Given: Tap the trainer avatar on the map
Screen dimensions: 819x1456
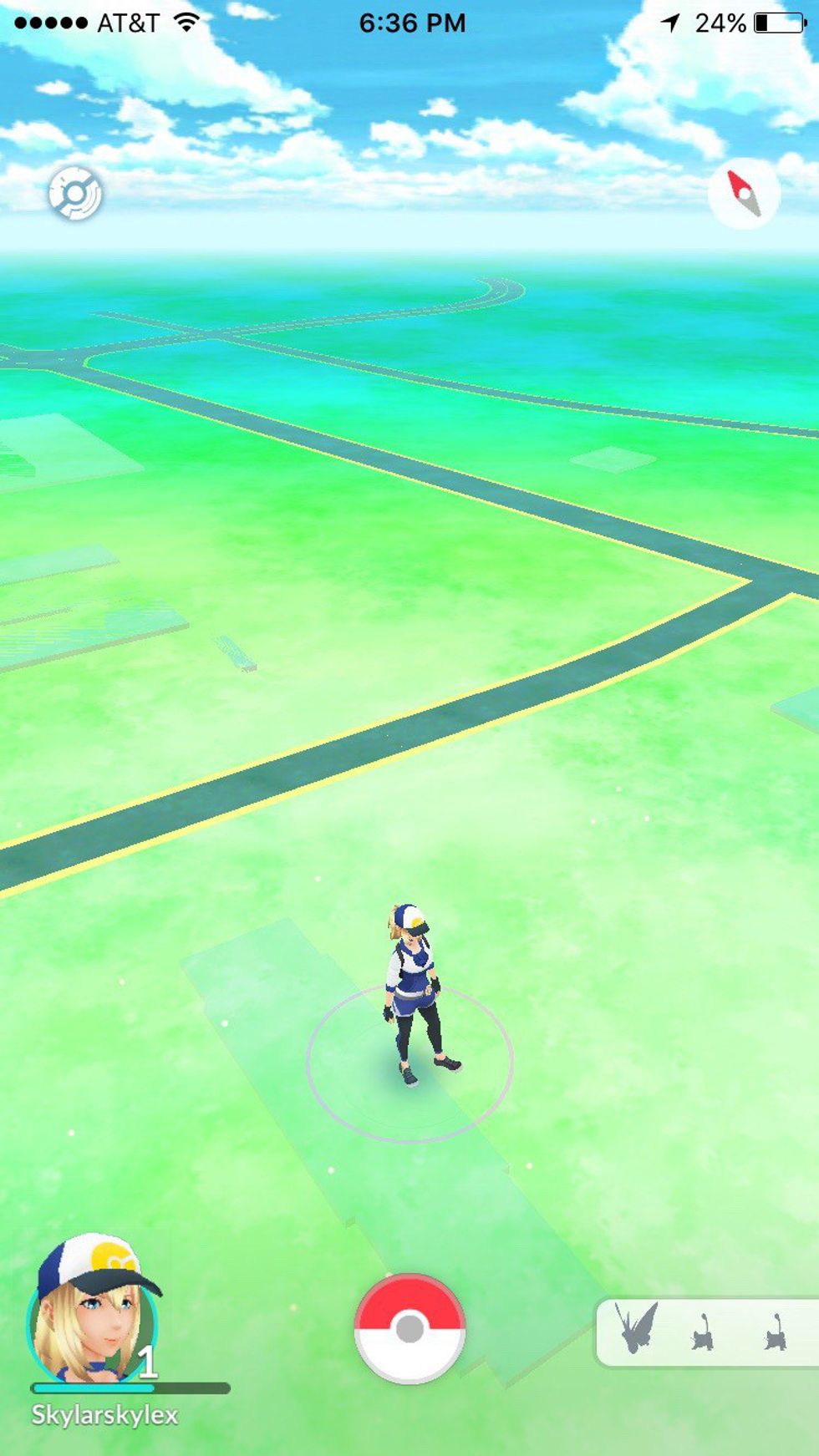Looking at the screenshot, I should point(415,994).
